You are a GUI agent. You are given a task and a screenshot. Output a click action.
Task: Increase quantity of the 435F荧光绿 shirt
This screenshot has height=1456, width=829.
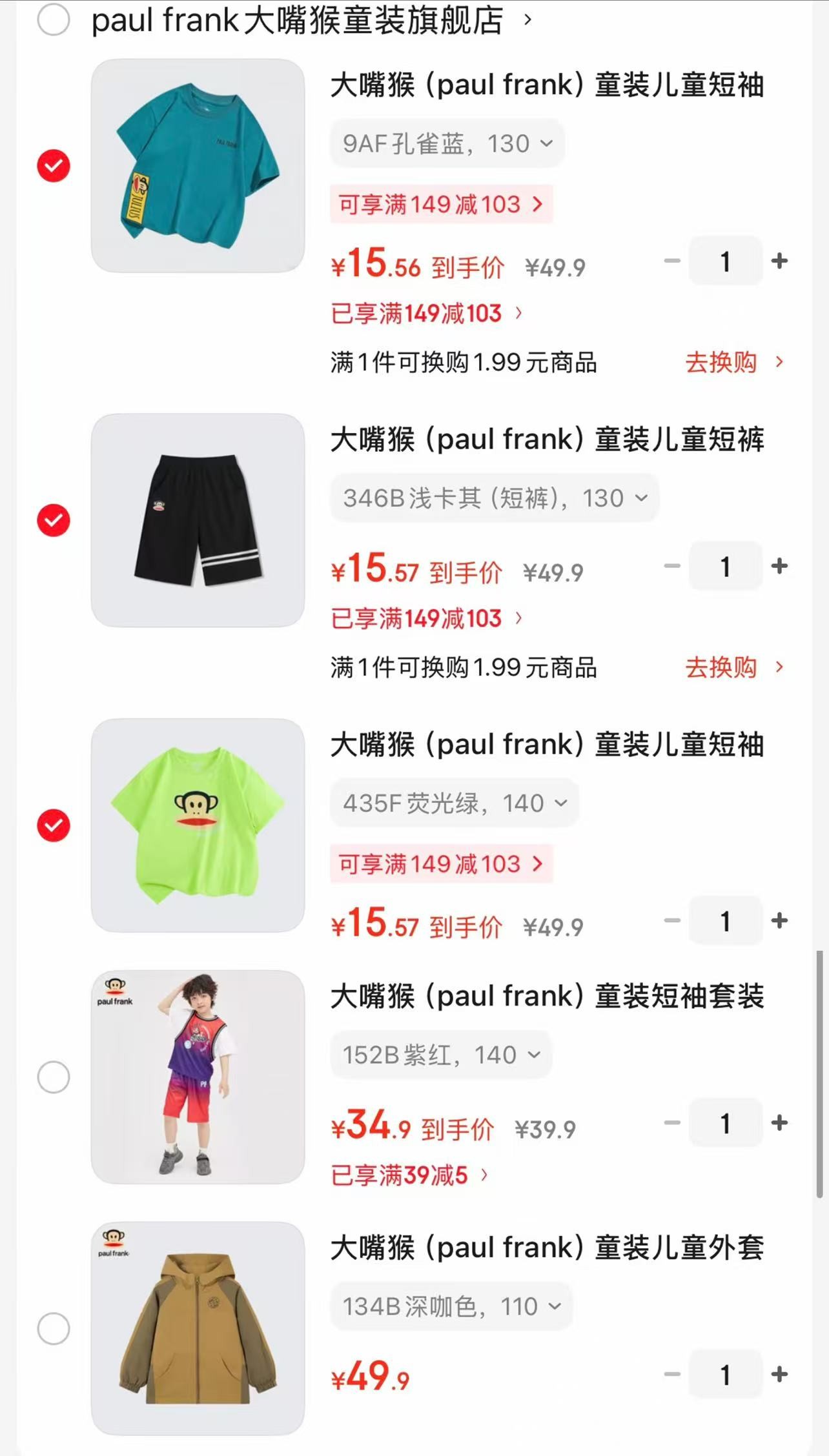click(779, 920)
